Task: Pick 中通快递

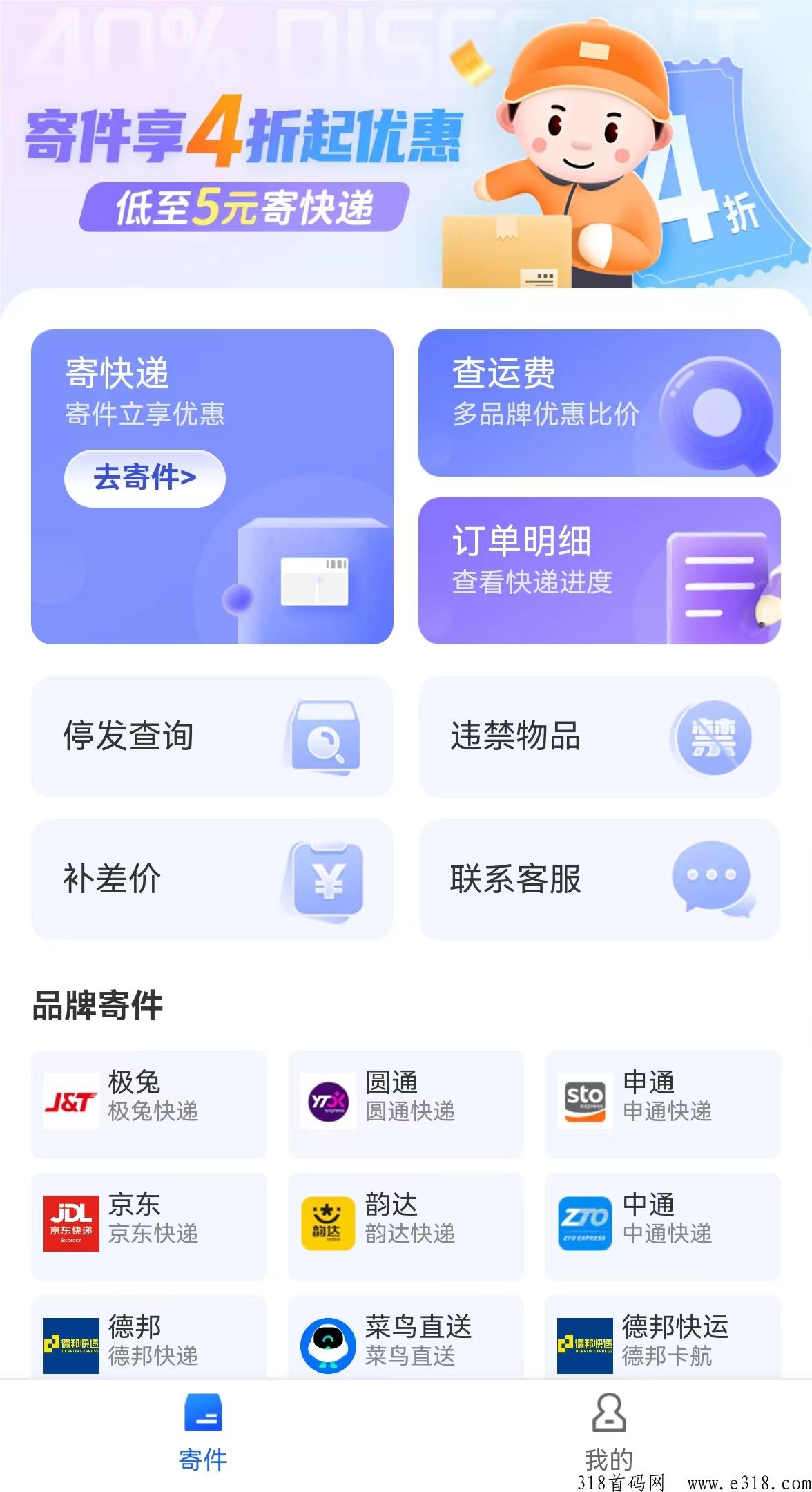Action: [663, 1226]
